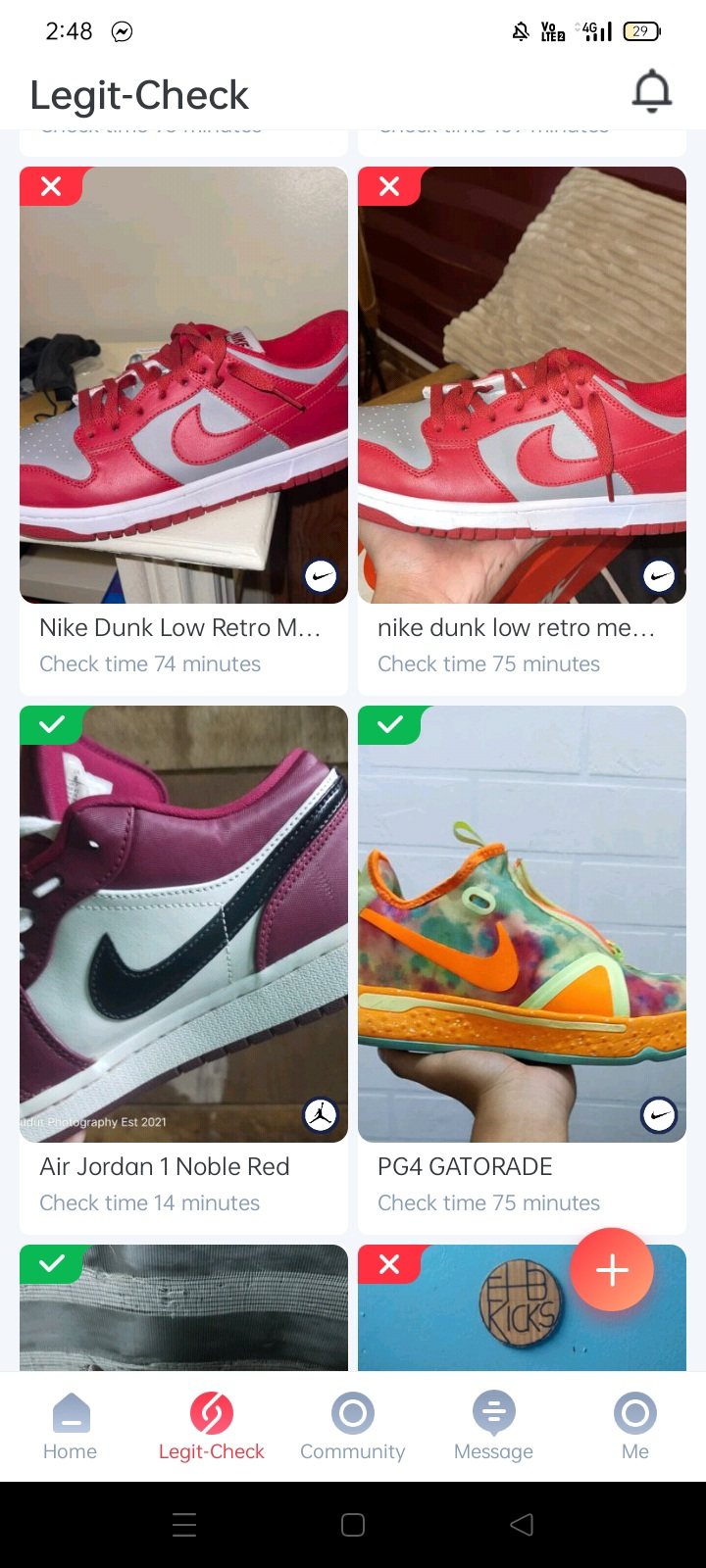Switch to the Me tab

click(x=634, y=1427)
